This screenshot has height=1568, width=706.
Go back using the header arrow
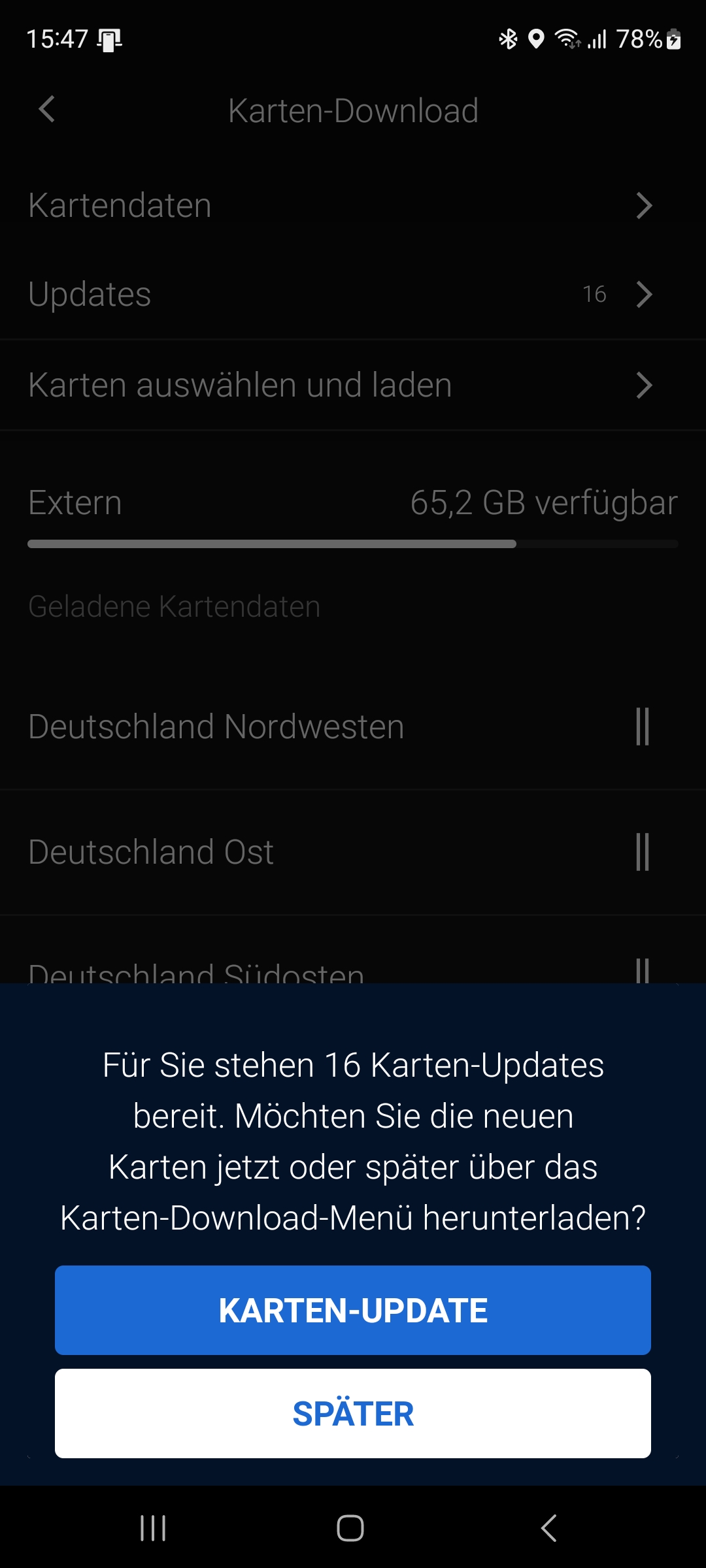pos(47,109)
